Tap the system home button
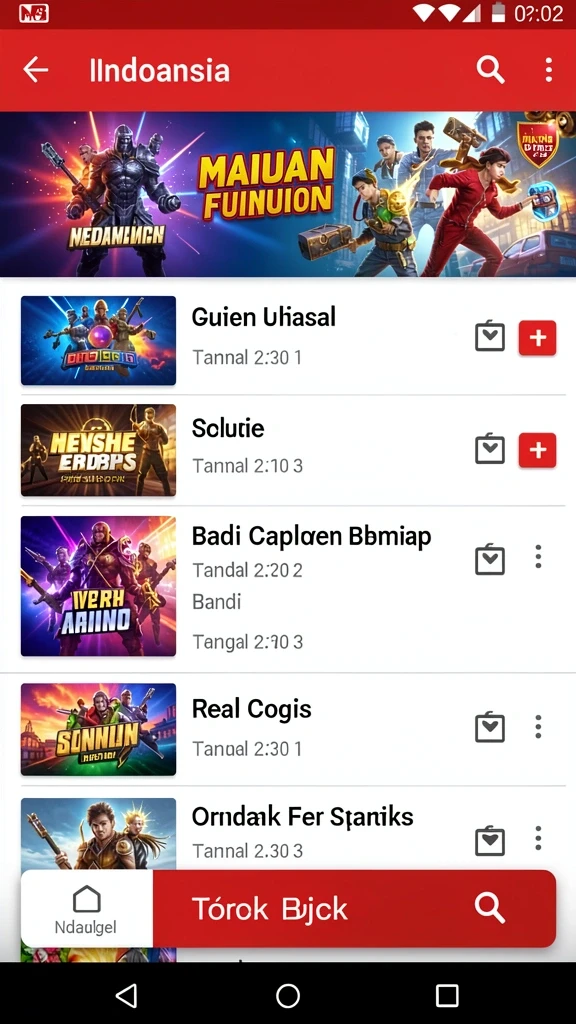The image size is (576, 1024). (288, 996)
